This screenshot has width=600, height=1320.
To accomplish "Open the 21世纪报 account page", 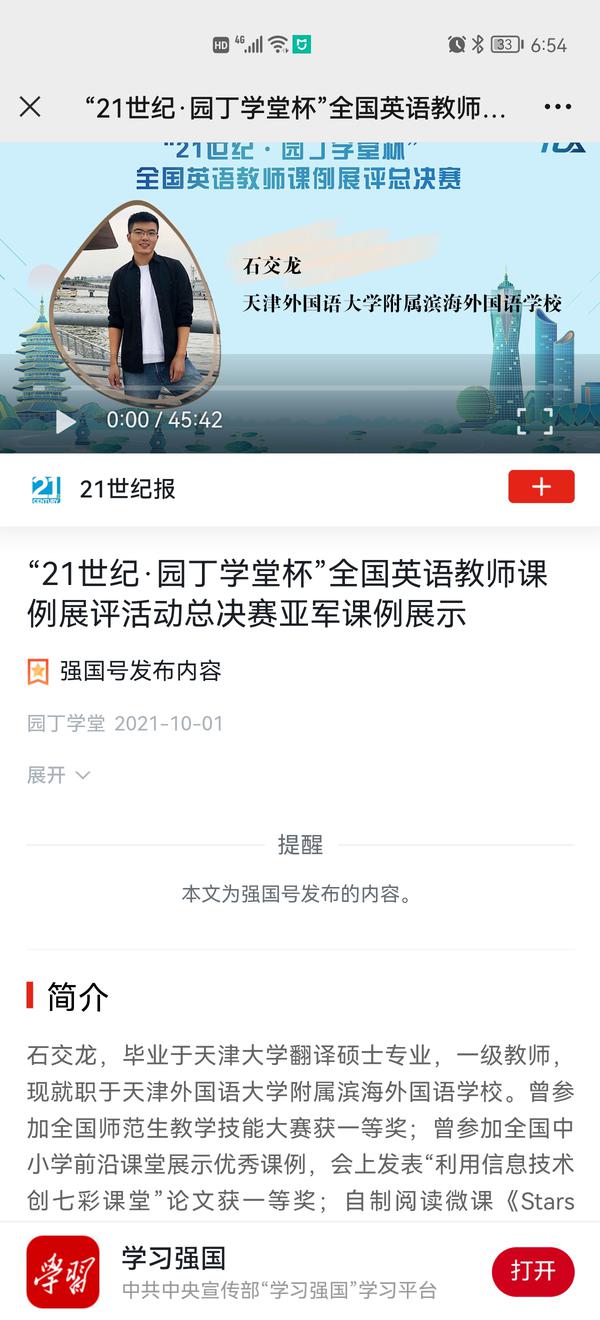I will point(127,489).
